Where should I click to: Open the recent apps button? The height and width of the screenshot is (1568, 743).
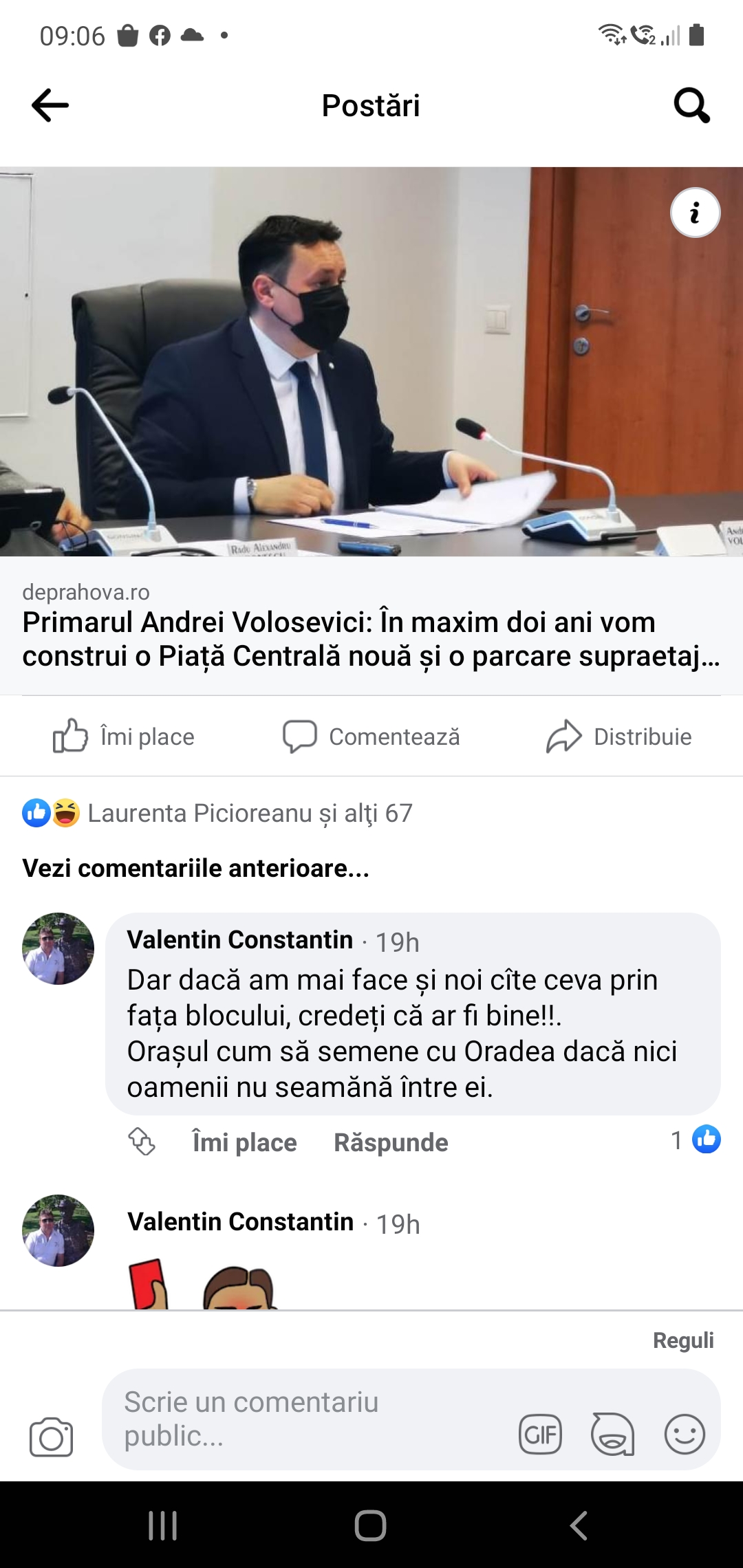pos(163,1525)
